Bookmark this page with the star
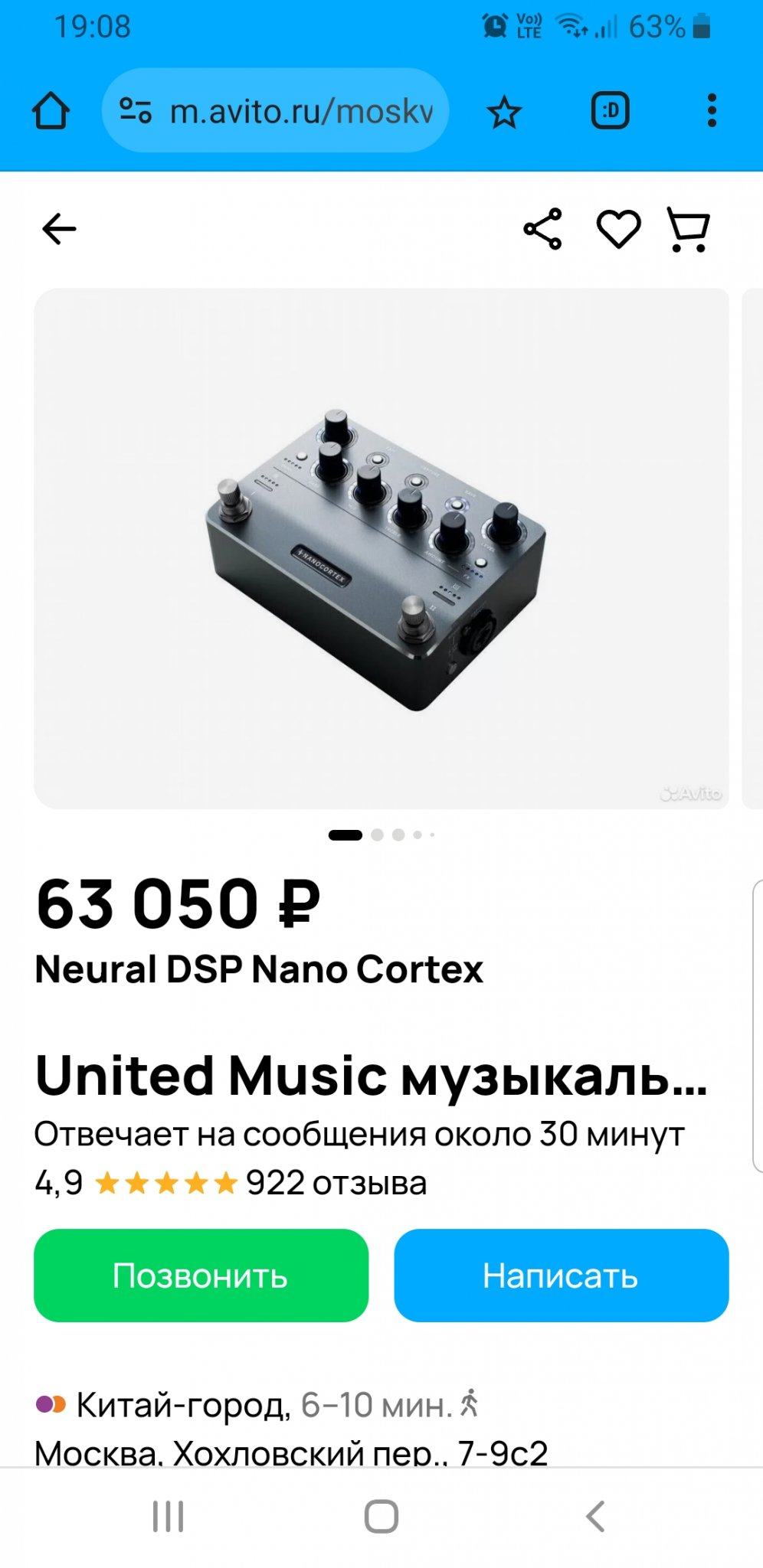This screenshot has width=763, height=1568. [504, 113]
